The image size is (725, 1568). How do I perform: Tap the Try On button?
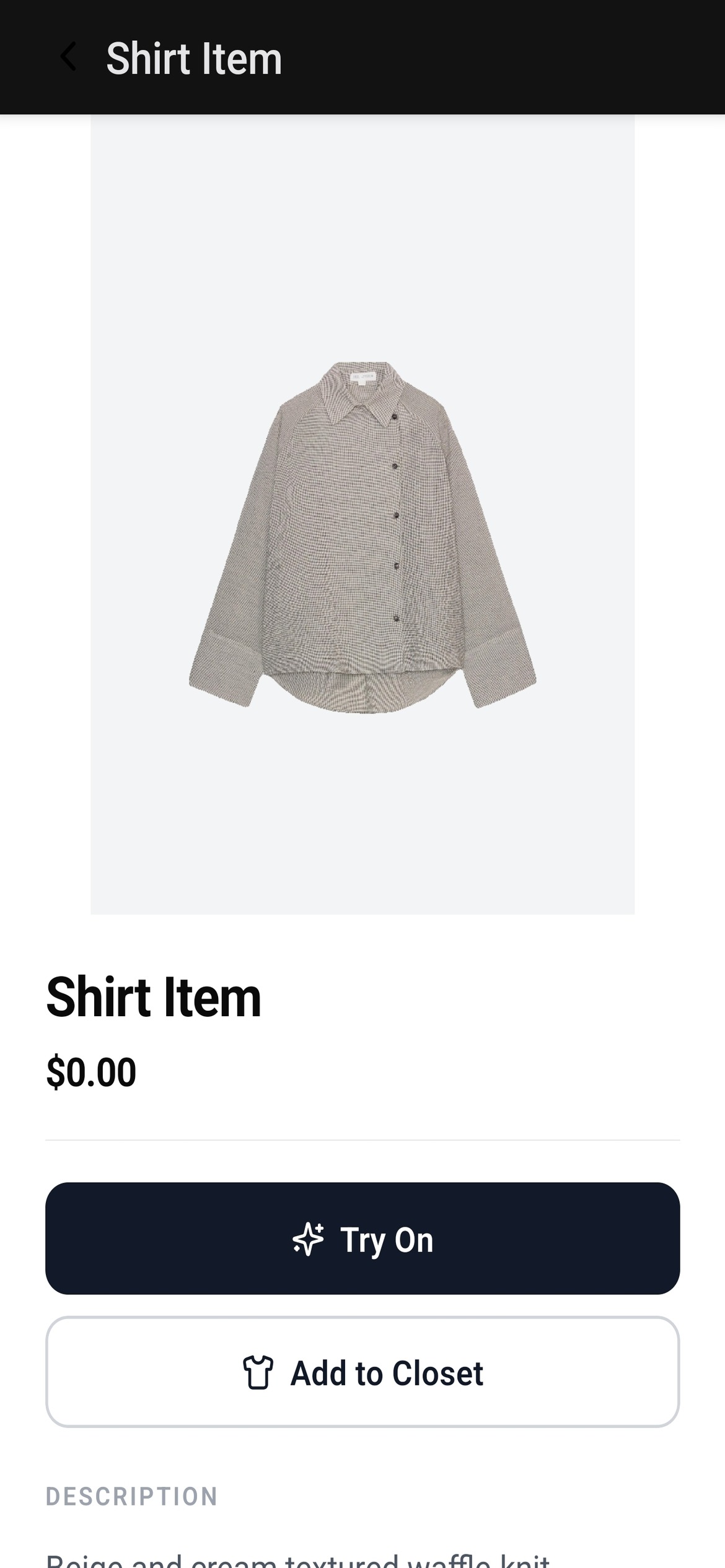point(362,1239)
